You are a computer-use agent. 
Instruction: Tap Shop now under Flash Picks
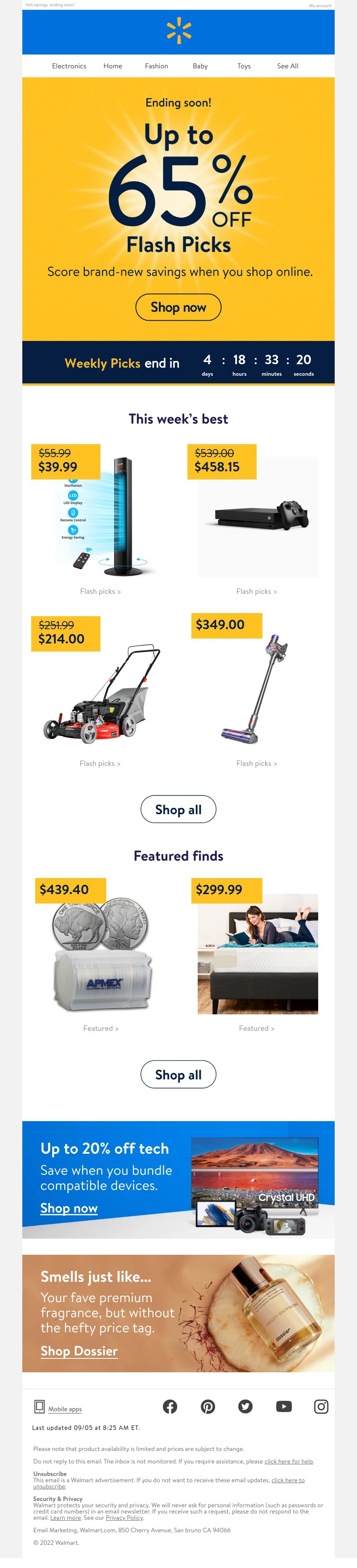click(178, 307)
